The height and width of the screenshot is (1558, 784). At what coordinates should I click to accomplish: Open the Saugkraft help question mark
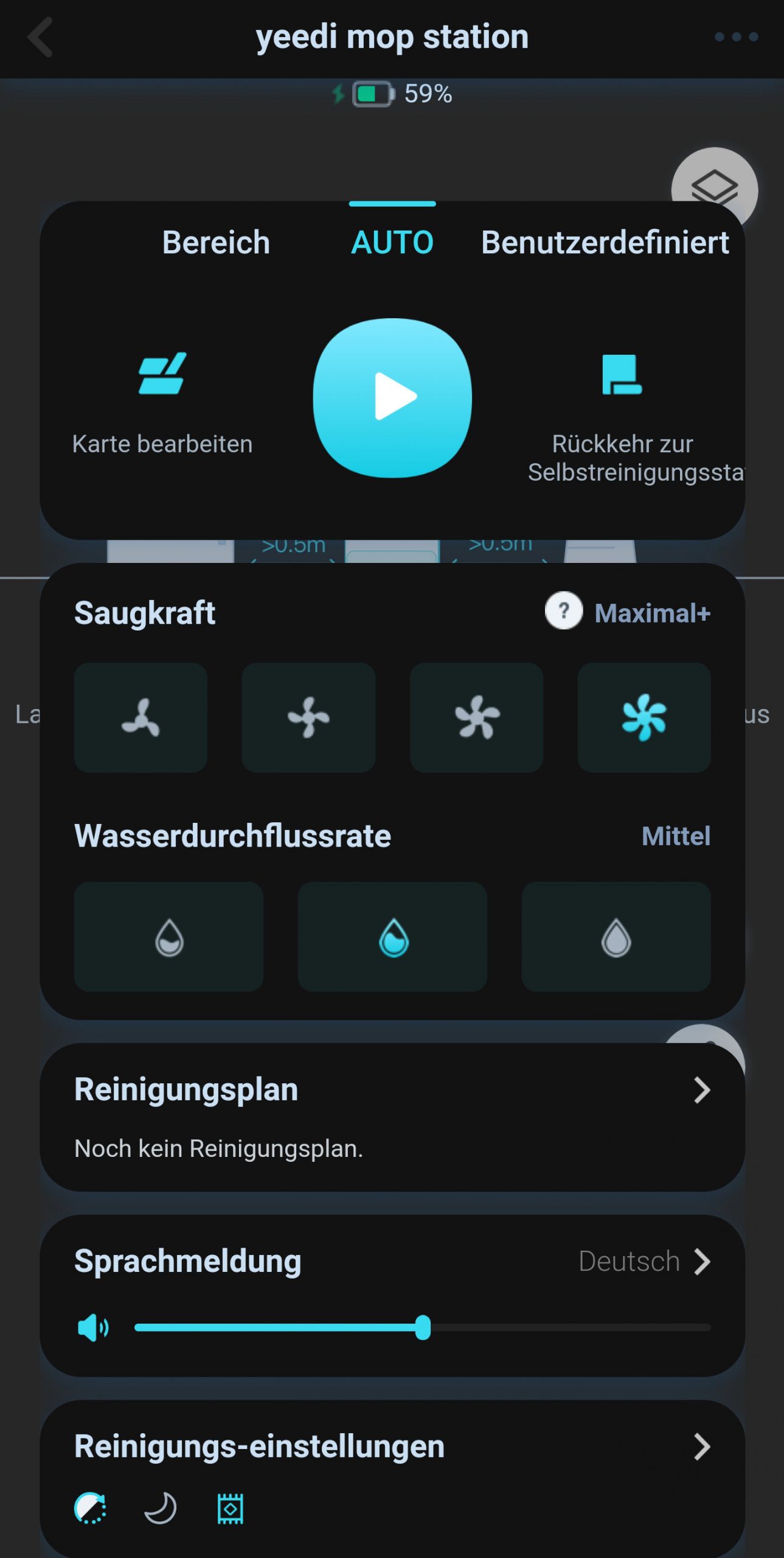click(x=563, y=610)
